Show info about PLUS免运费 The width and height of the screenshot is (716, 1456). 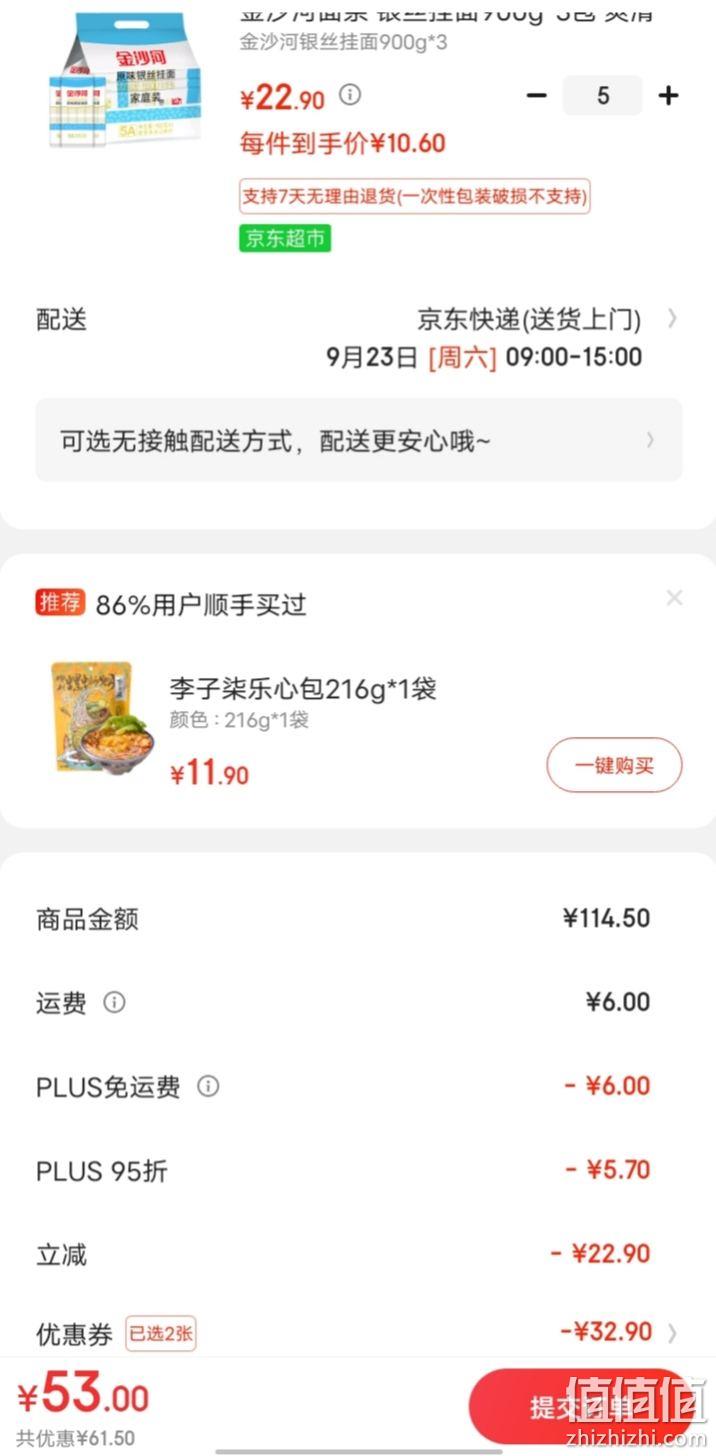pos(208,1086)
